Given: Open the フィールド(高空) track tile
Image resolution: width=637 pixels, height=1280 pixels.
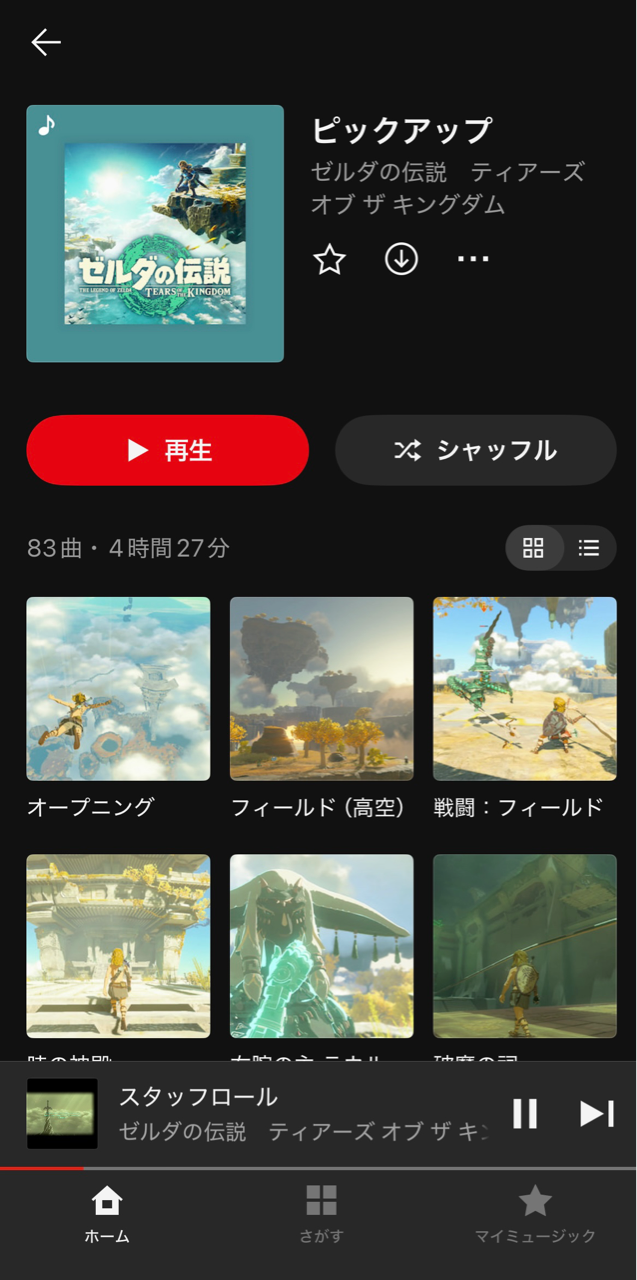Looking at the screenshot, I should [322, 709].
